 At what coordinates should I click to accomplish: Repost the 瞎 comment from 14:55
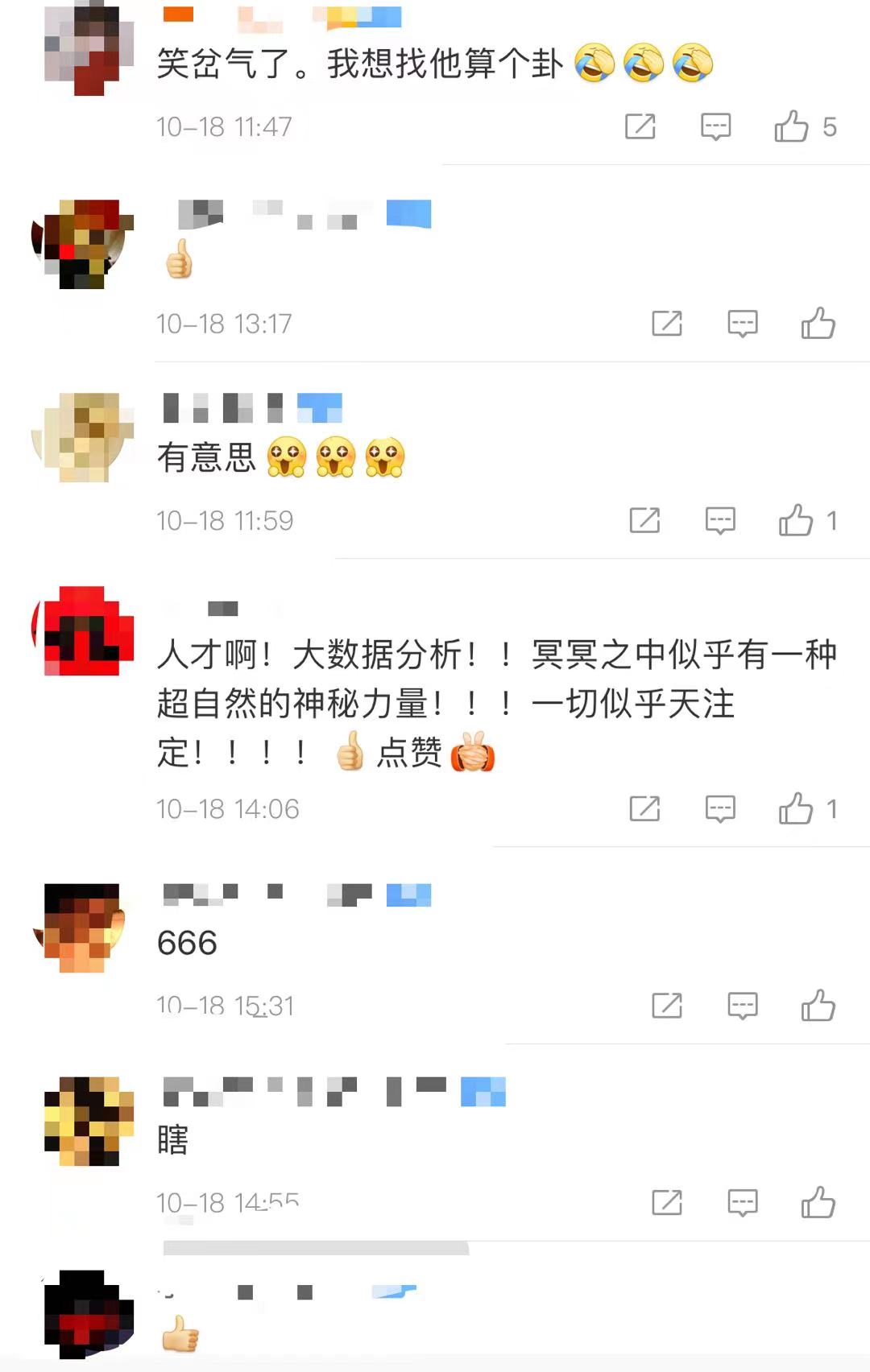tap(667, 1203)
